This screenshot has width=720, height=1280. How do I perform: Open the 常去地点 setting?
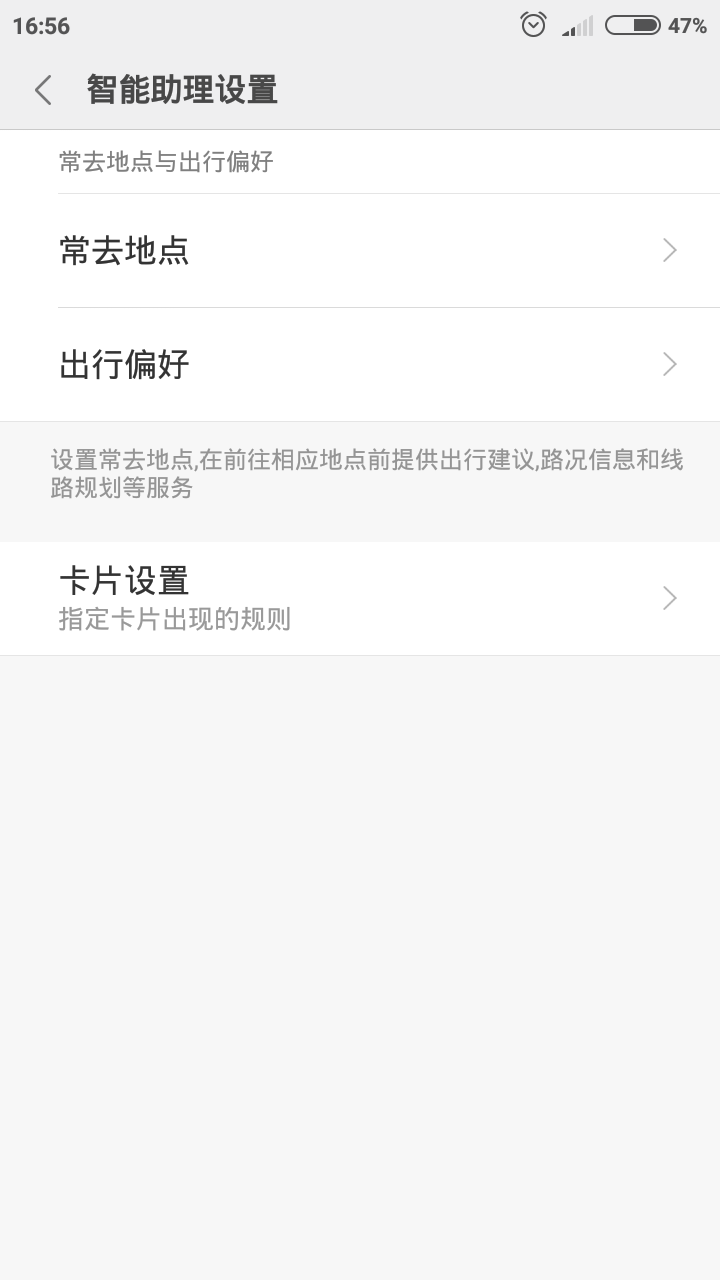coord(360,250)
